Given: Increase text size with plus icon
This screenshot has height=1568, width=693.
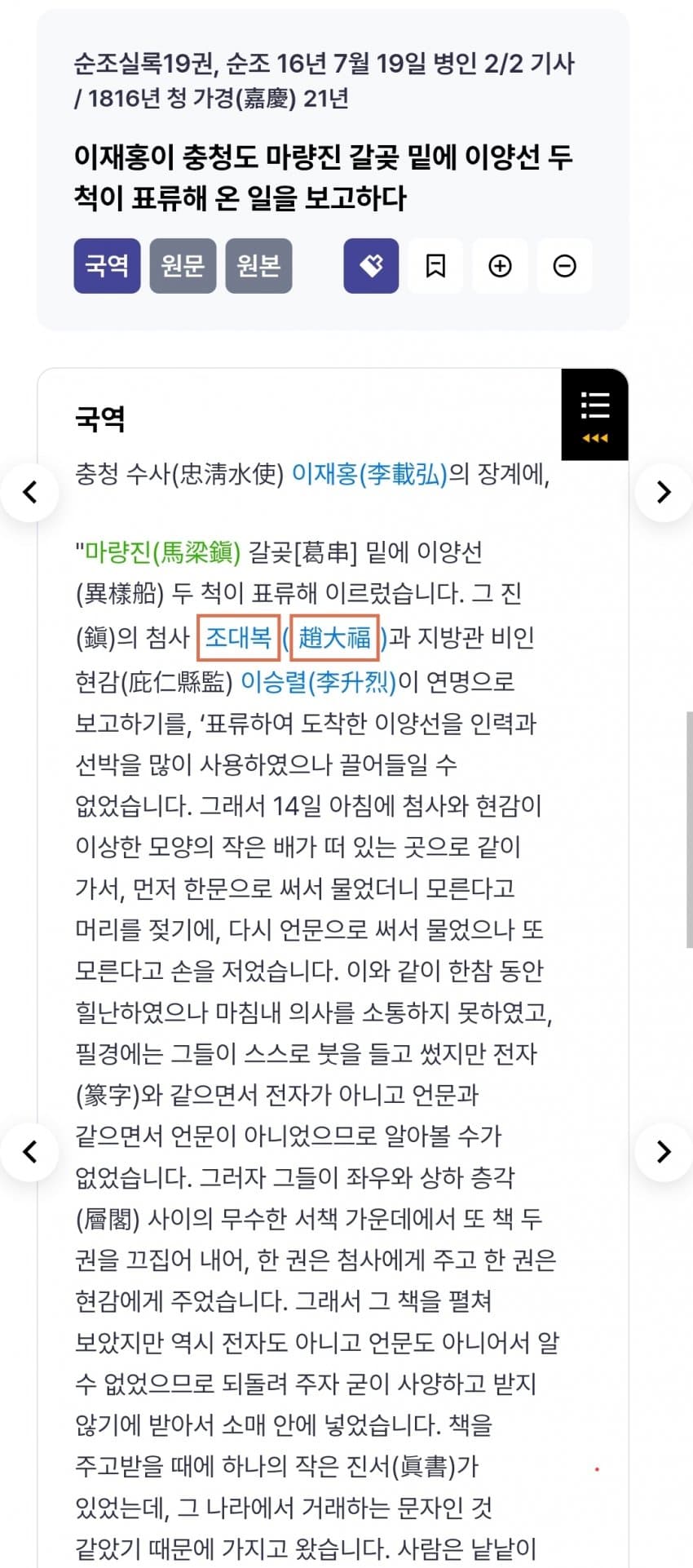Looking at the screenshot, I should pyautogui.click(x=500, y=266).
